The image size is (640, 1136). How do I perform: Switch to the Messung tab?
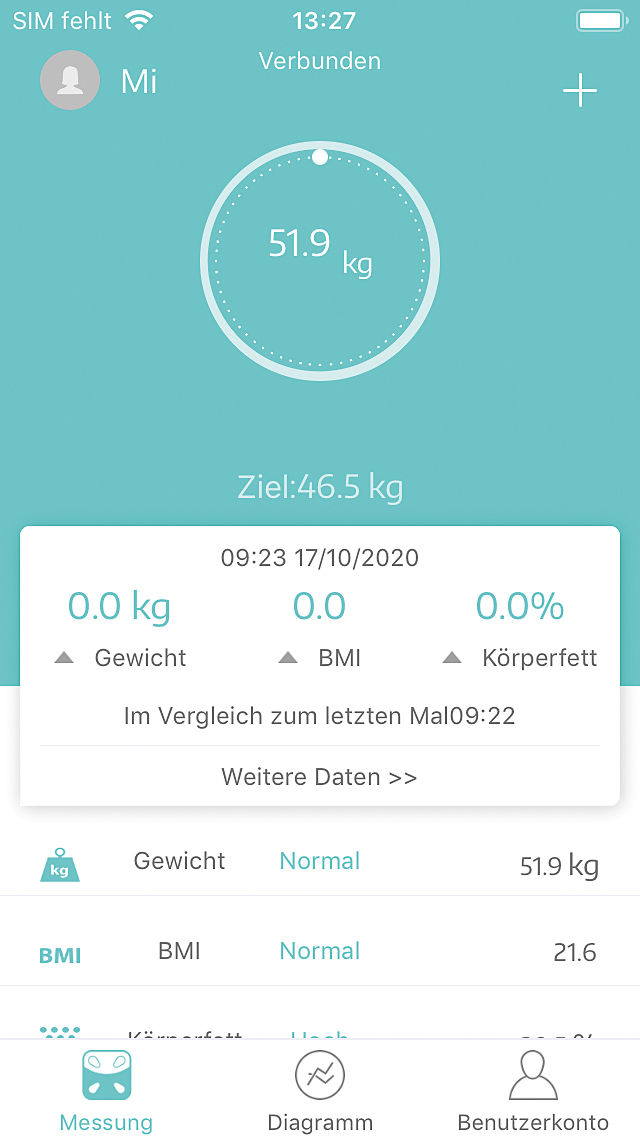click(x=106, y=1091)
